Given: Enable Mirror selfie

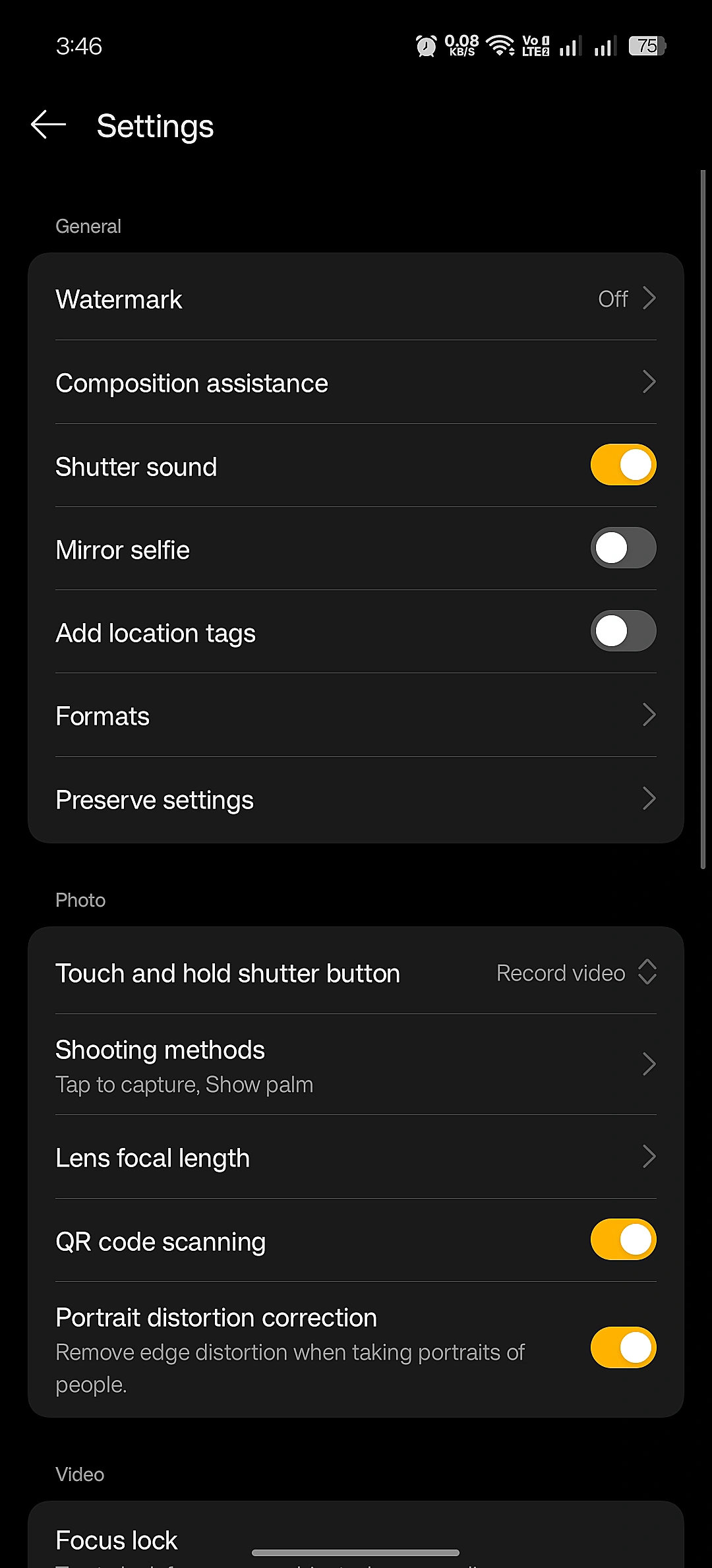Looking at the screenshot, I should (x=622, y=549).
